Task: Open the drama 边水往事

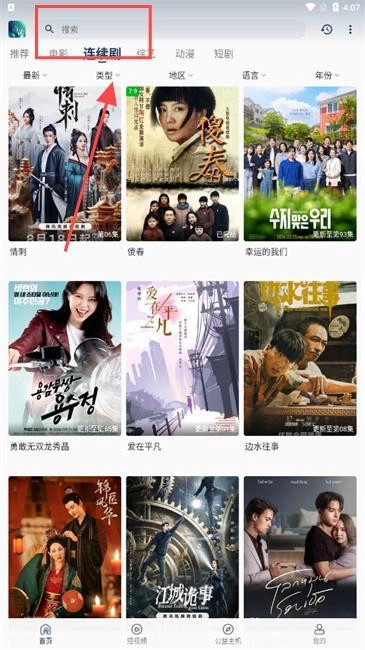Action: click(300, 359)
